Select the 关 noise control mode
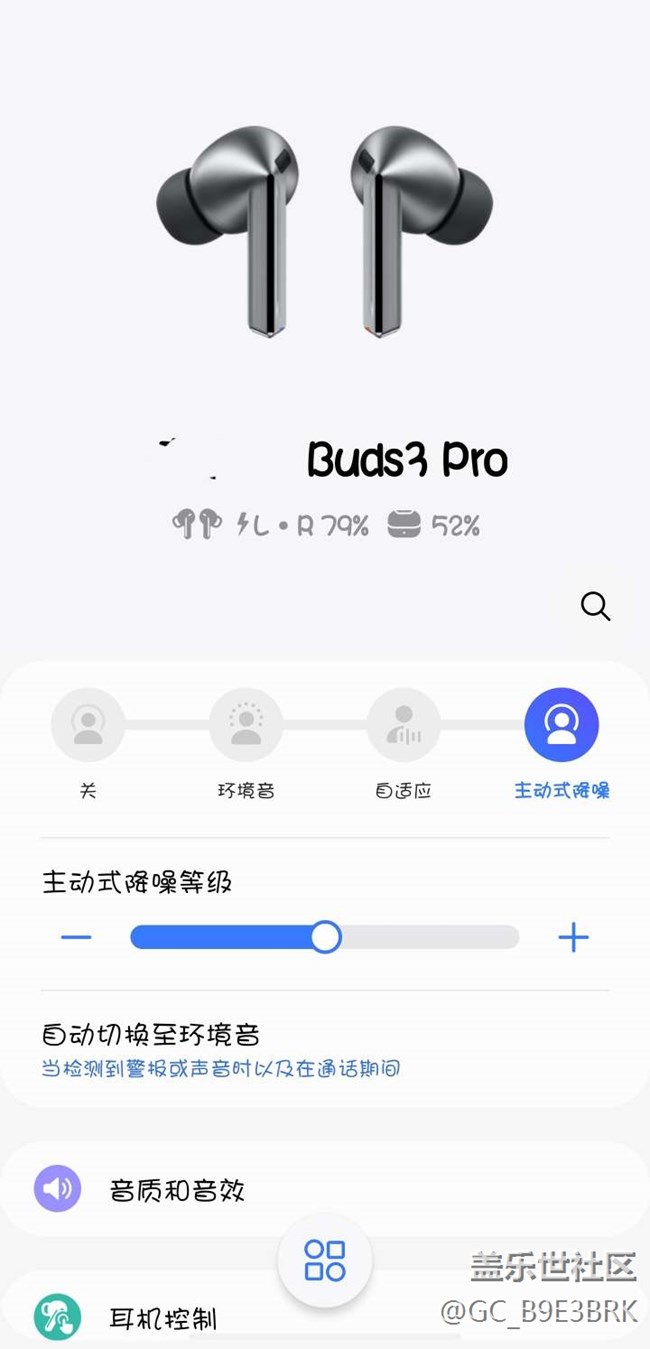Image resolution: width=650 pixels, height=1349 pixels. pos(88,725)
